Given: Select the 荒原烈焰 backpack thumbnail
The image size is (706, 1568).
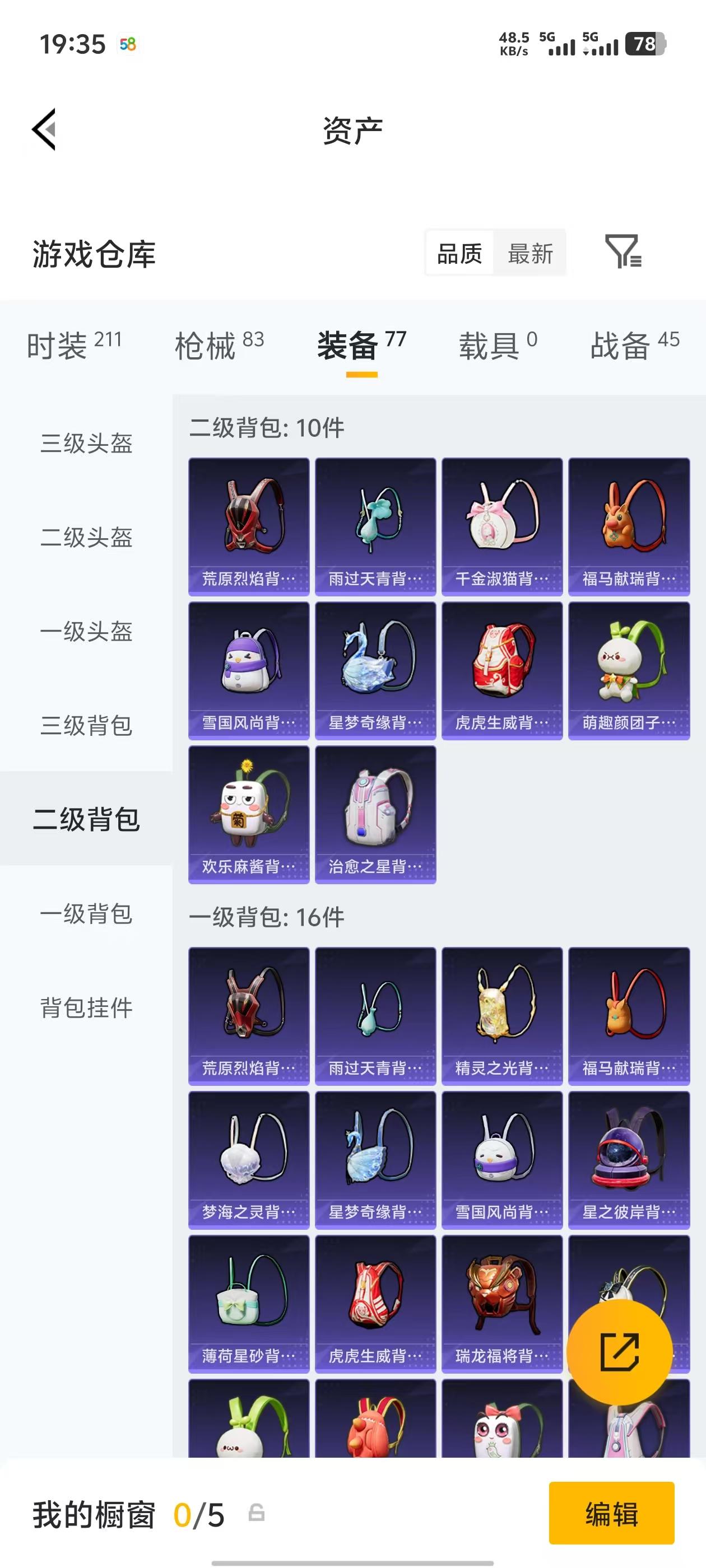Looking at the screenshot, I should click(x=248, y=524).
